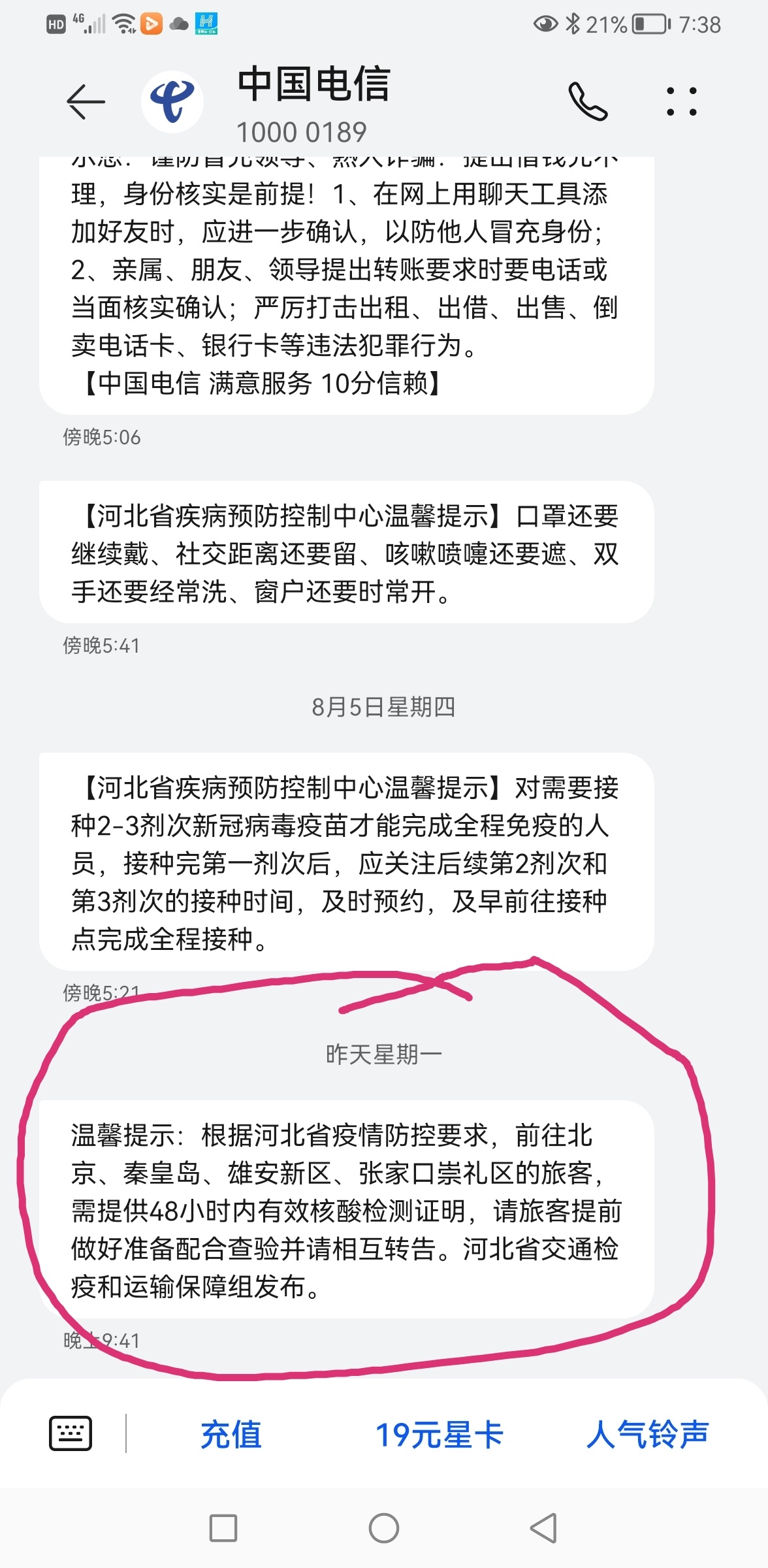The image size is (768, 1568).
Task: Open the four-dot more options menu
Action: (681, 102)
